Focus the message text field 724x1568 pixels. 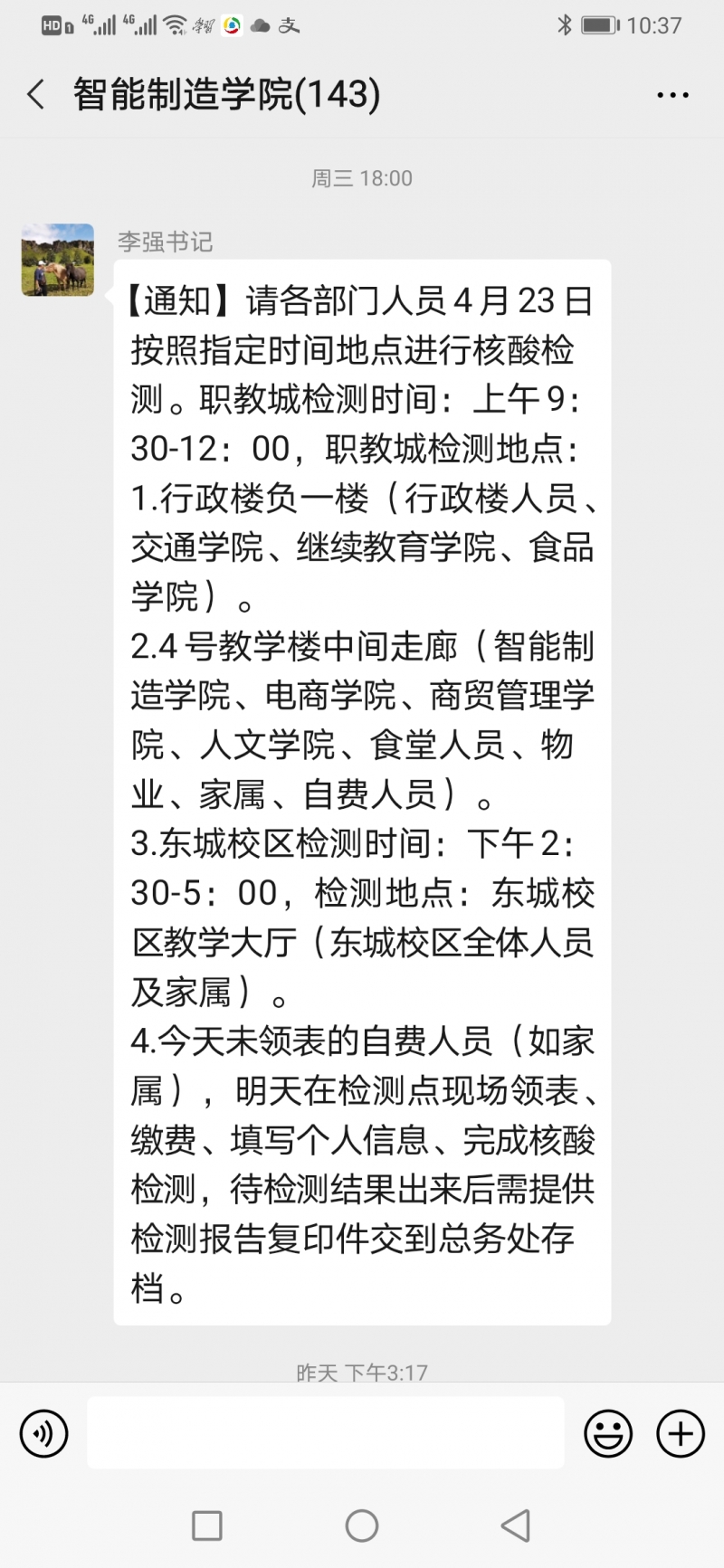pyautogui.click(x=326, y=1432)
